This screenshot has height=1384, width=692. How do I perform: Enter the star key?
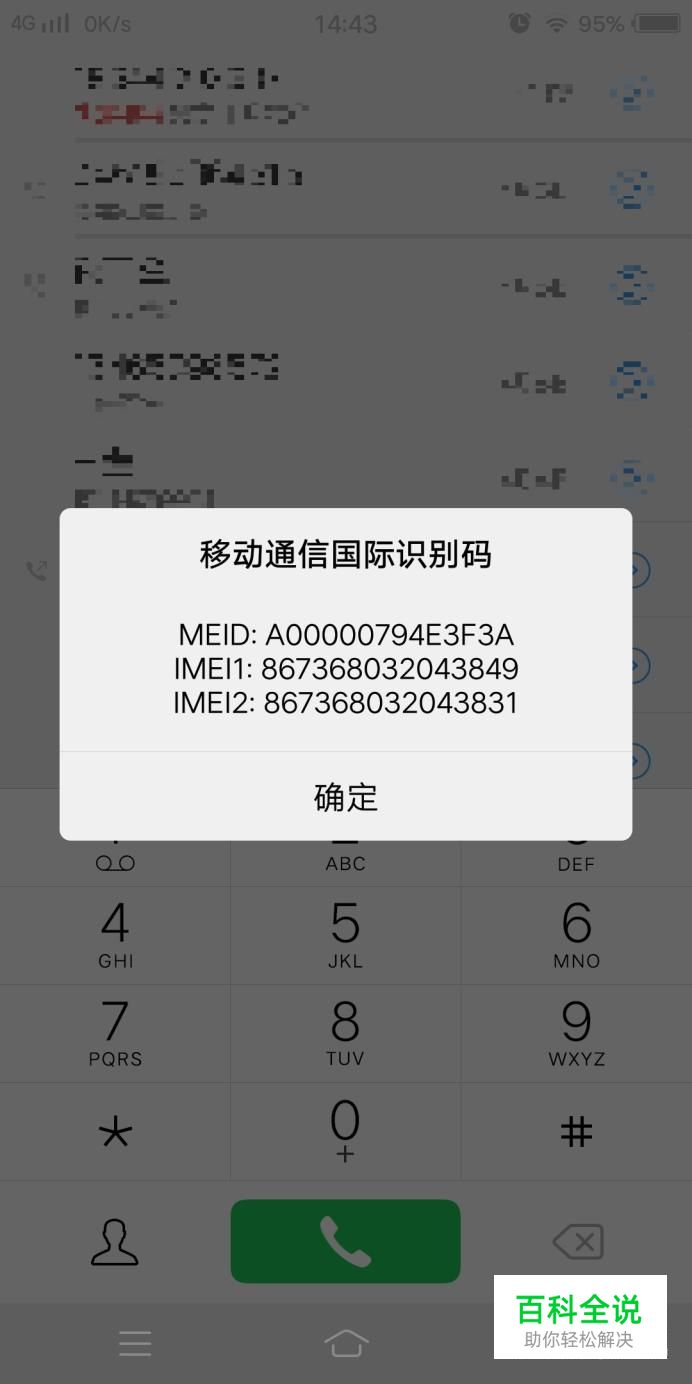pyautogui.click(x=115, y=1132)
